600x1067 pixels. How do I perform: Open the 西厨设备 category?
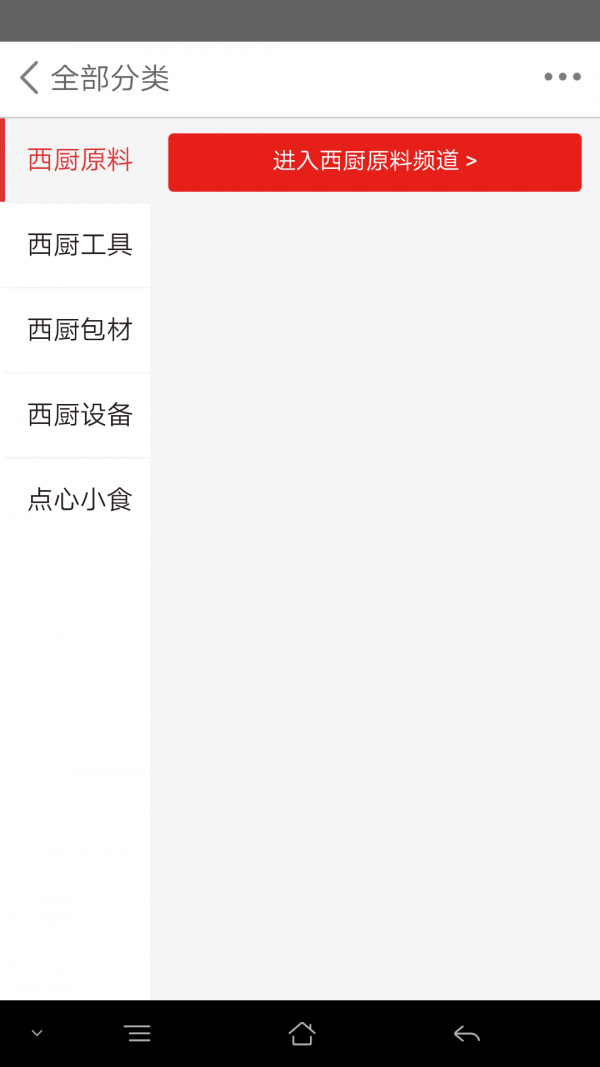78,415
